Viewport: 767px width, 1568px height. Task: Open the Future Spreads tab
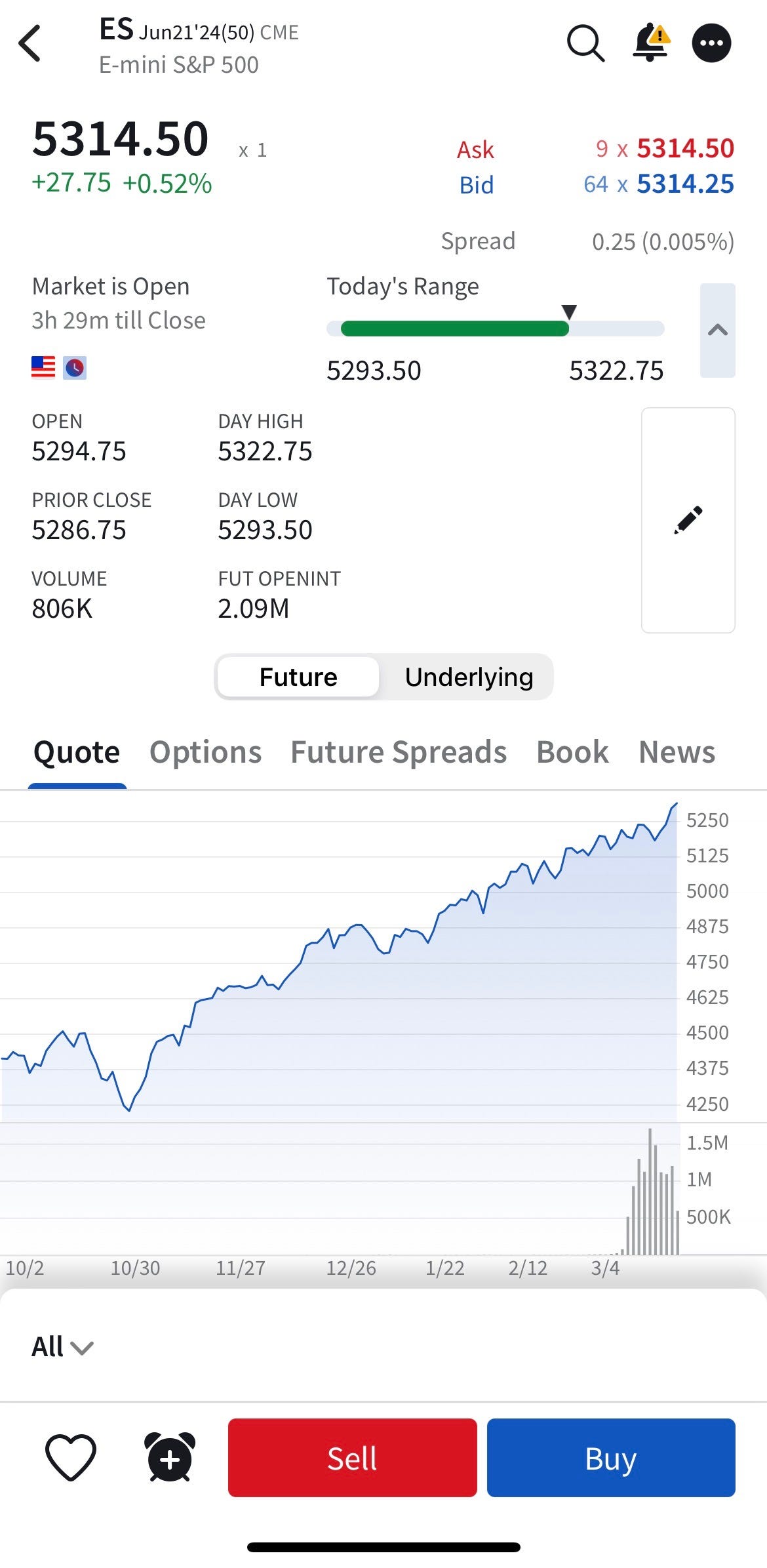(399, 752)
